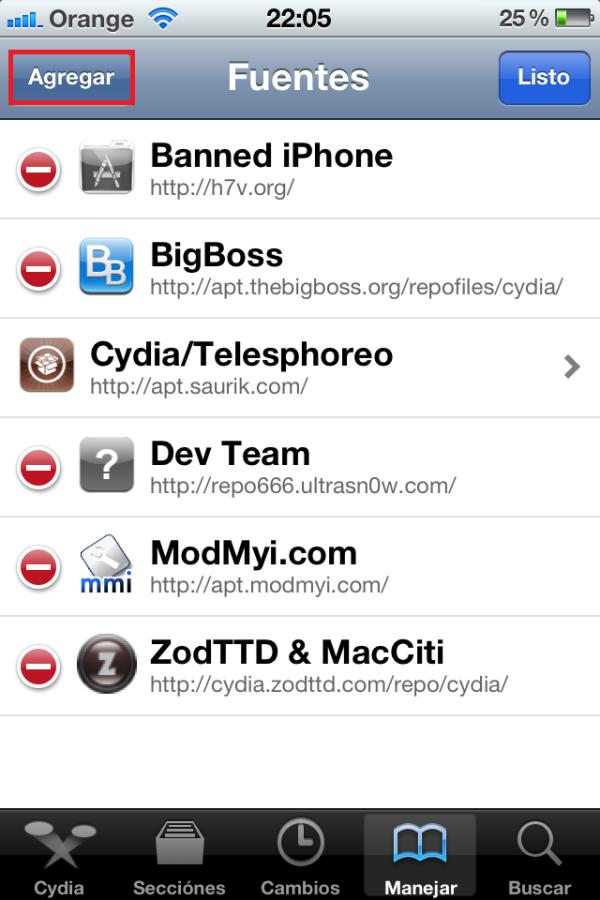600x900 pixels.
Task: Tap the Agregar button
Action: pos(71,77)
